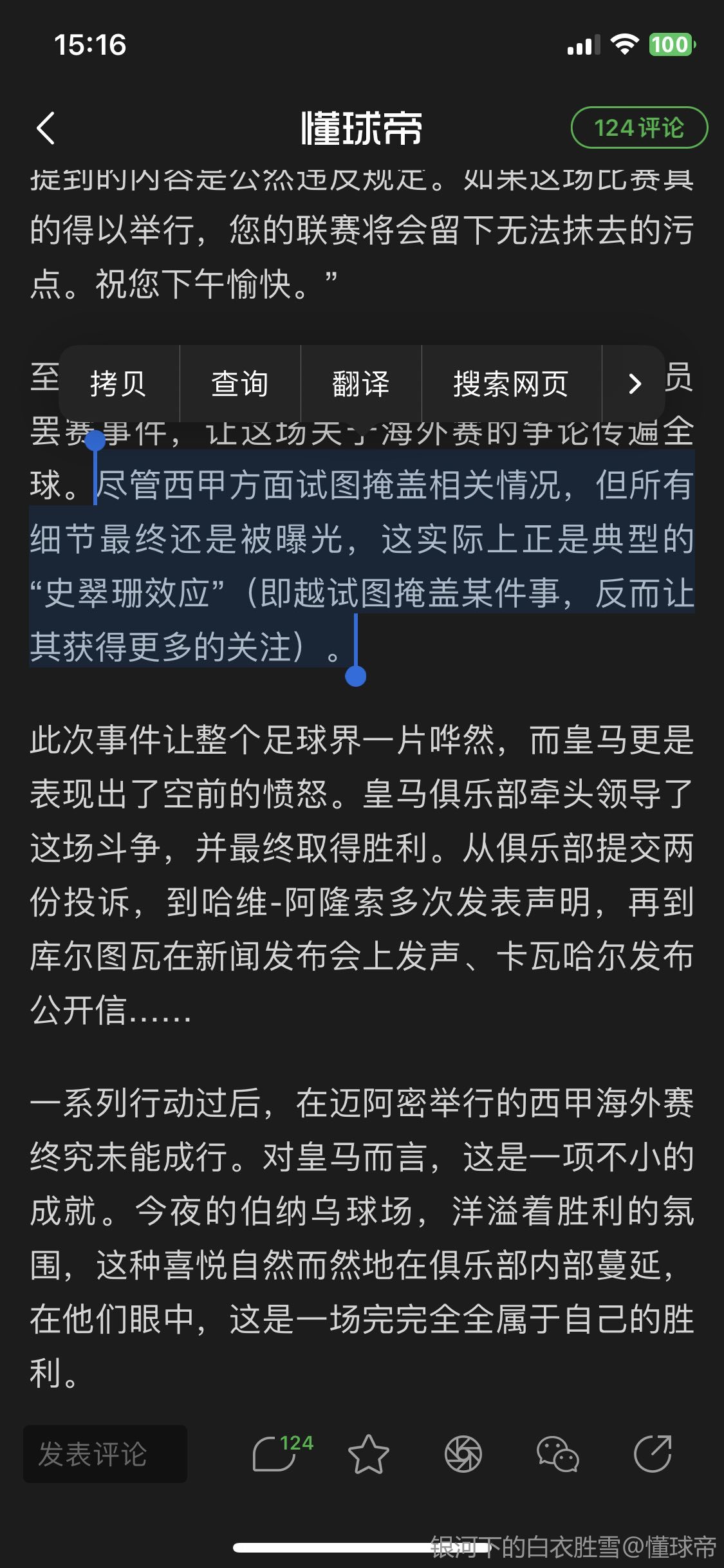Share article to WeChat chat
Image resolution: width=724 pixels, height=1568 pixels.
click(x=558, y=1454)
